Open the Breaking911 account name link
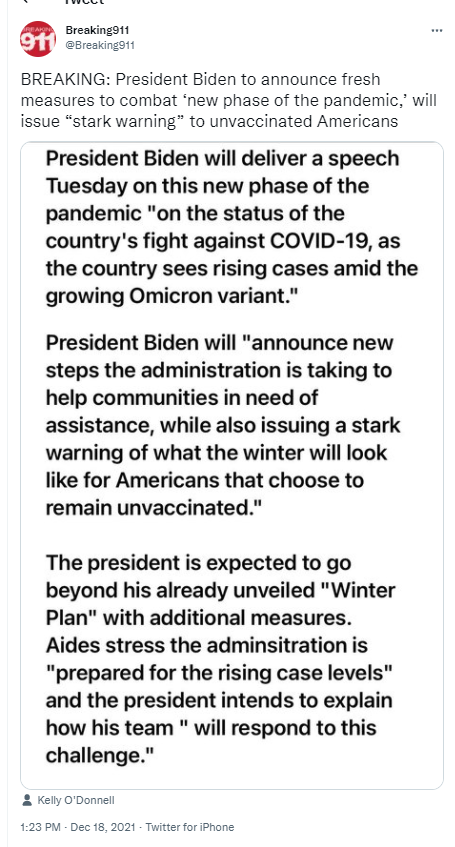The height and width of the screenshot is (847, 455). [x=97, y=30]
